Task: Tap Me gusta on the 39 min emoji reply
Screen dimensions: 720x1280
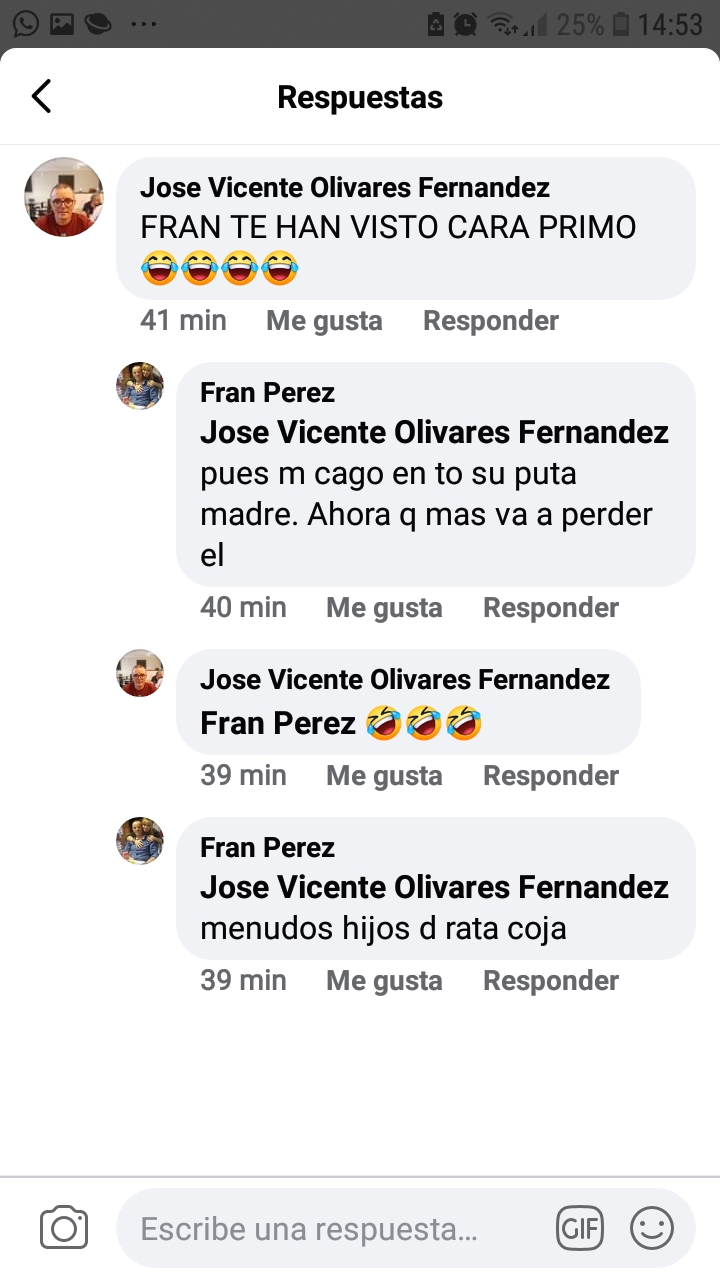Action: pyautogui.click(x=384, y=776)
